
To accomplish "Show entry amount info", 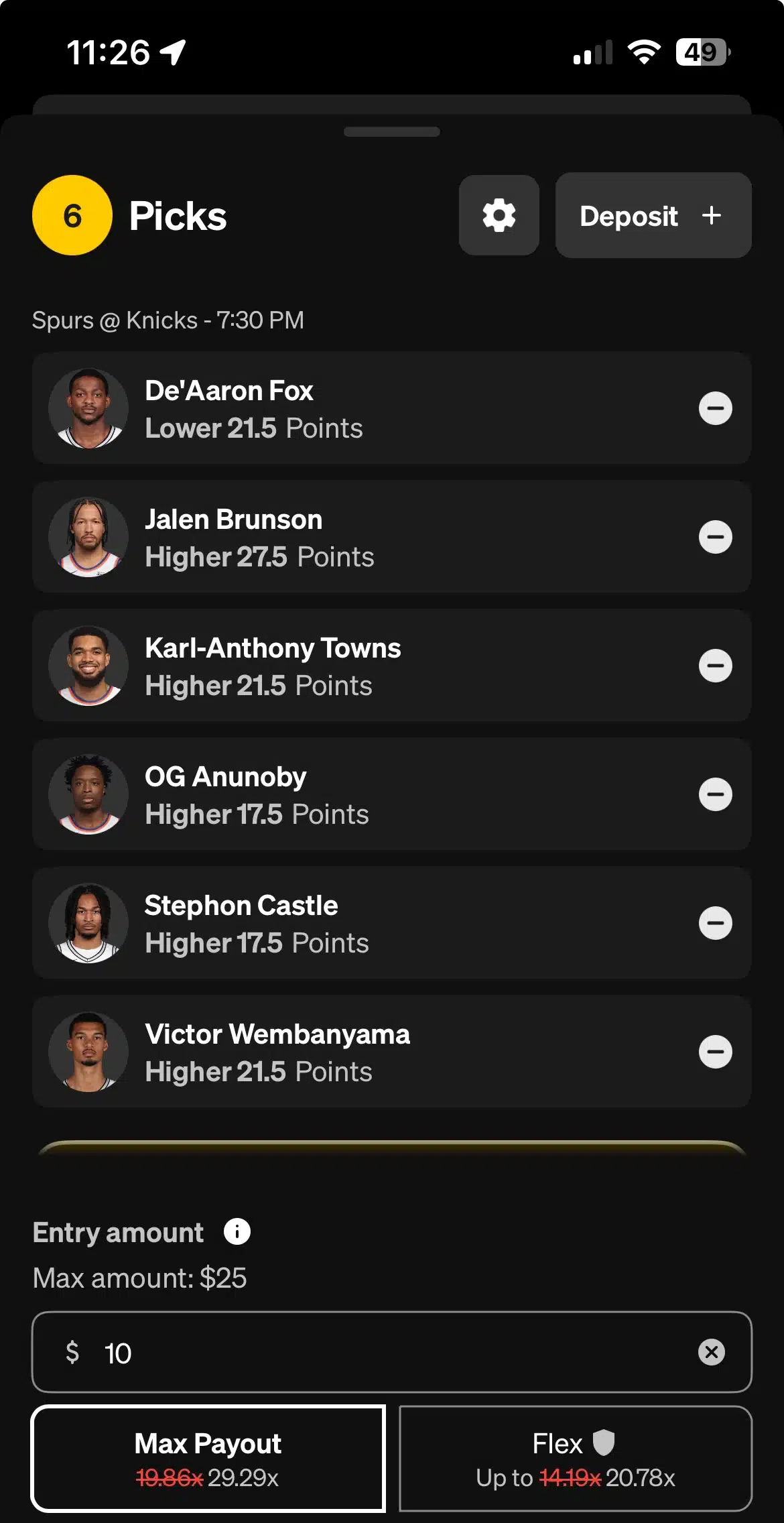I will pyautogui.click(x=237, y=1231).
